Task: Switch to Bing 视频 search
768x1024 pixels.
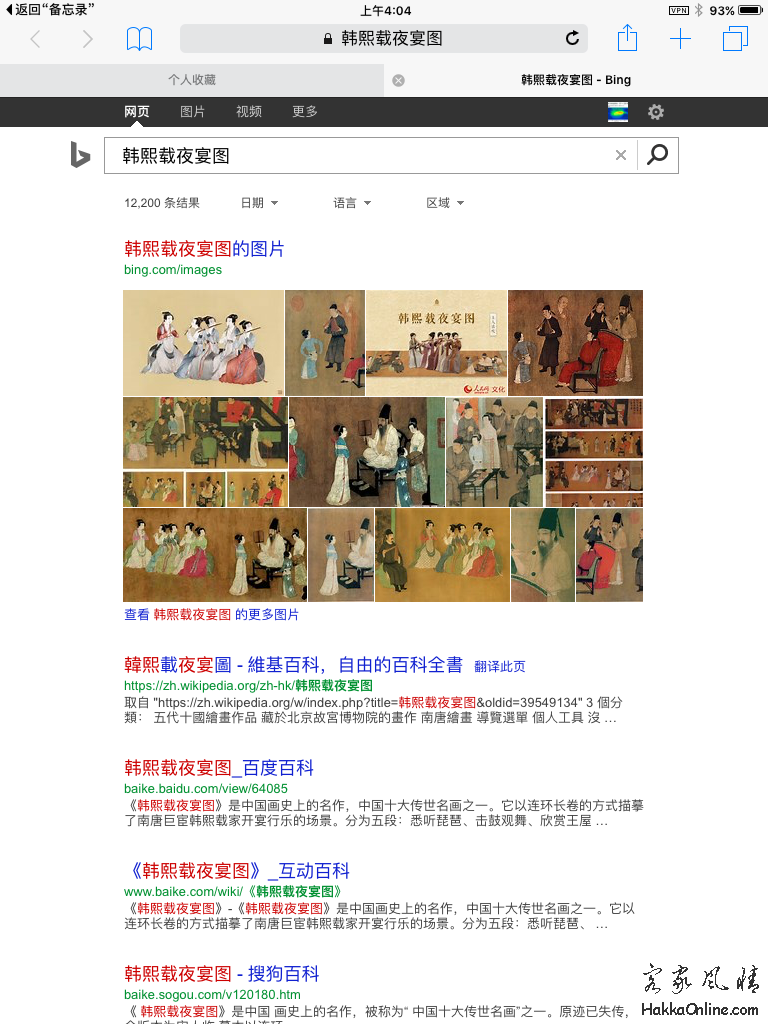Action: 249,111
